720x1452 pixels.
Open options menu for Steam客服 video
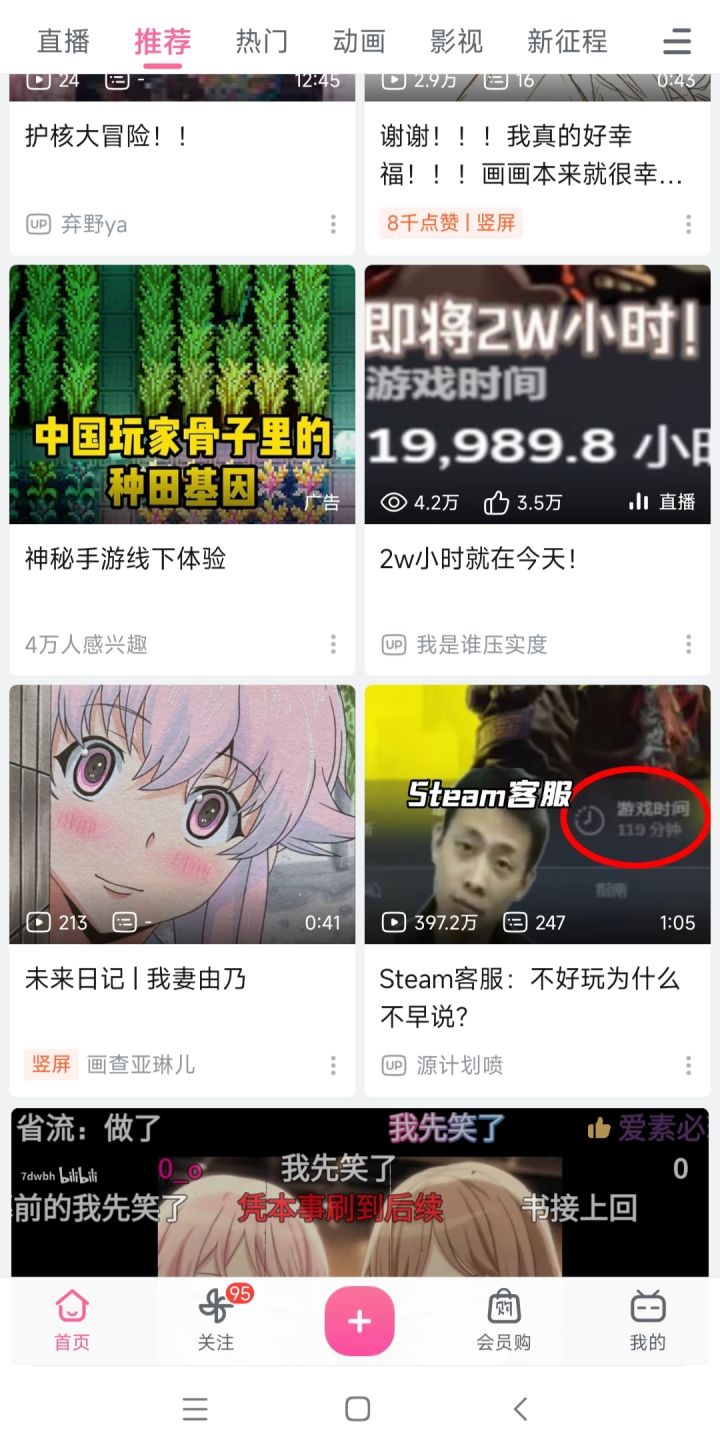688,1066
